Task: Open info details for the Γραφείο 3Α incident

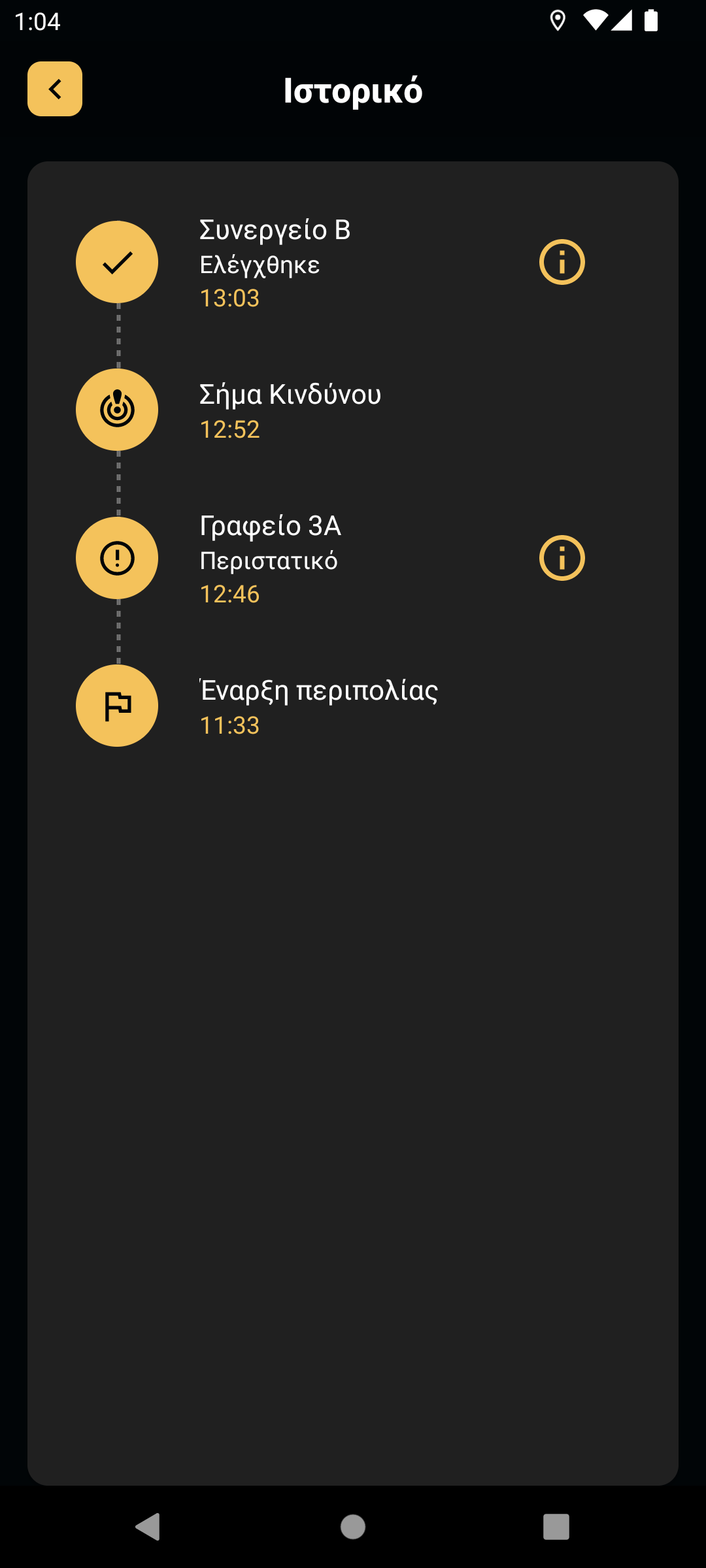Action: tap(562, 558)
